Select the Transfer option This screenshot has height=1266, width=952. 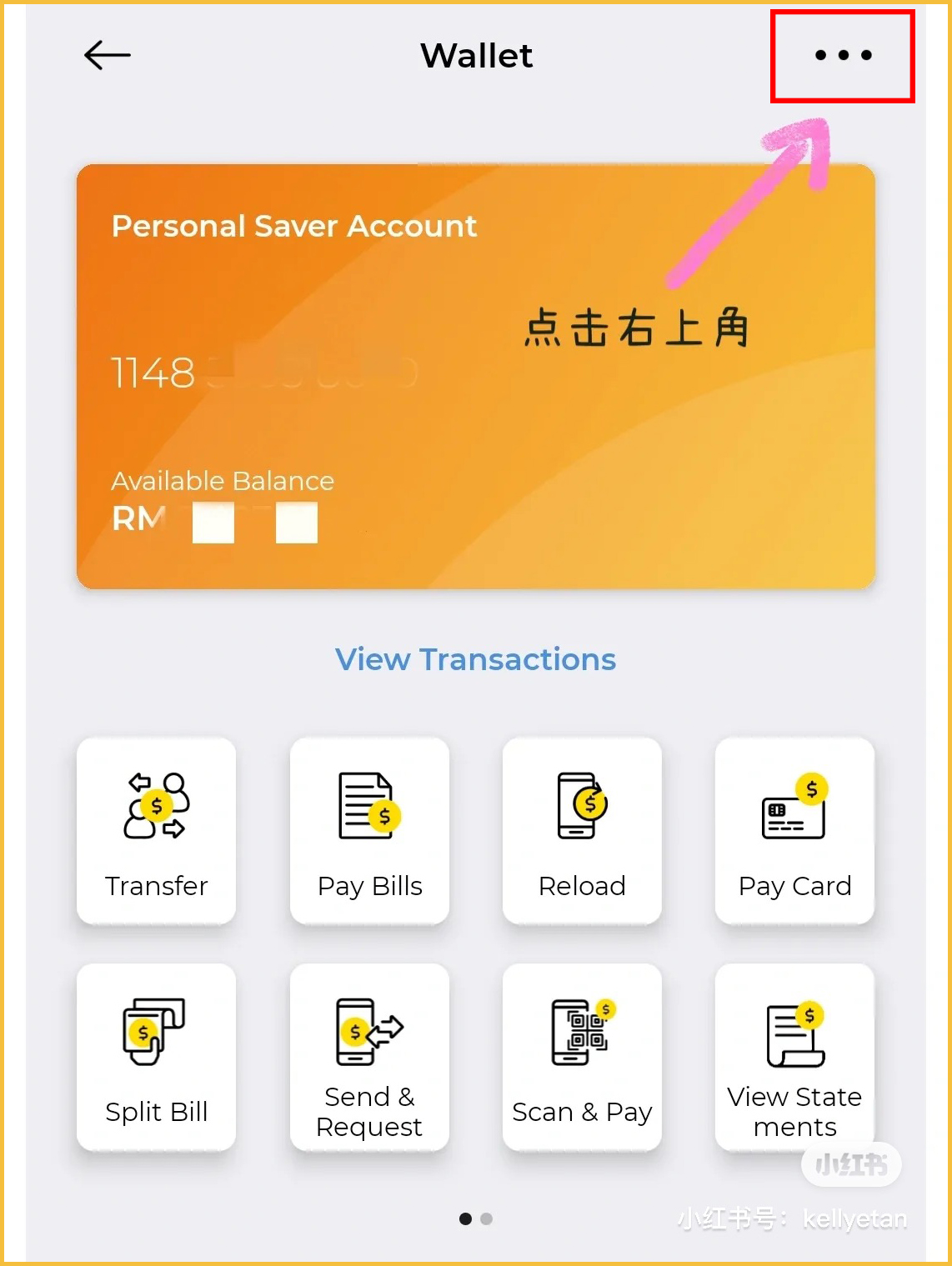coord(156,831)
